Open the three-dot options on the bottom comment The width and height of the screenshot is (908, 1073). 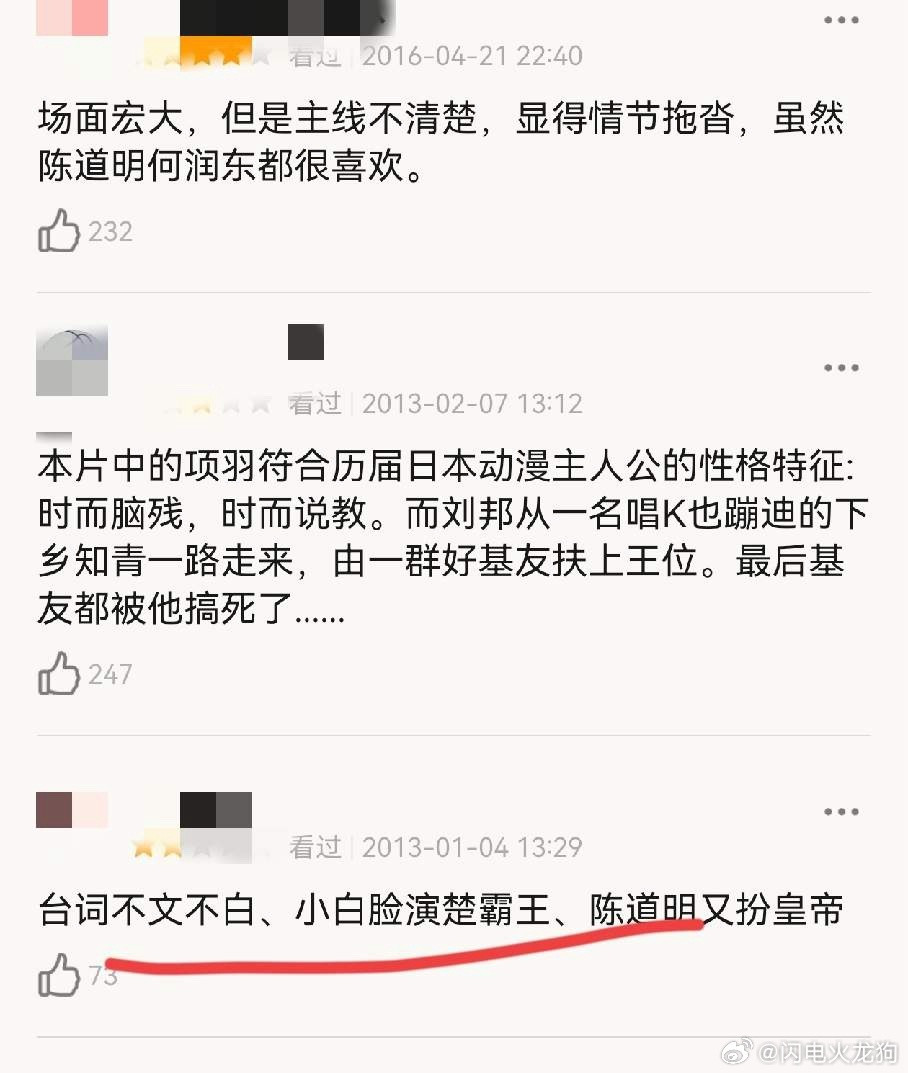click(x=842, y=811)
